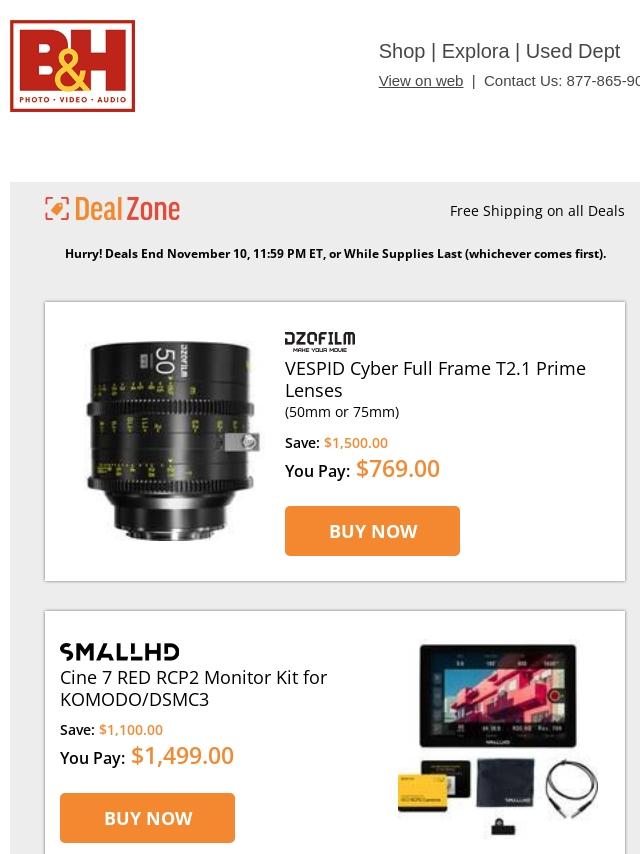640x854 pixels.
Task: Buy the Cine 7 RED monitor kit now
Action: [x=147, y=818]
